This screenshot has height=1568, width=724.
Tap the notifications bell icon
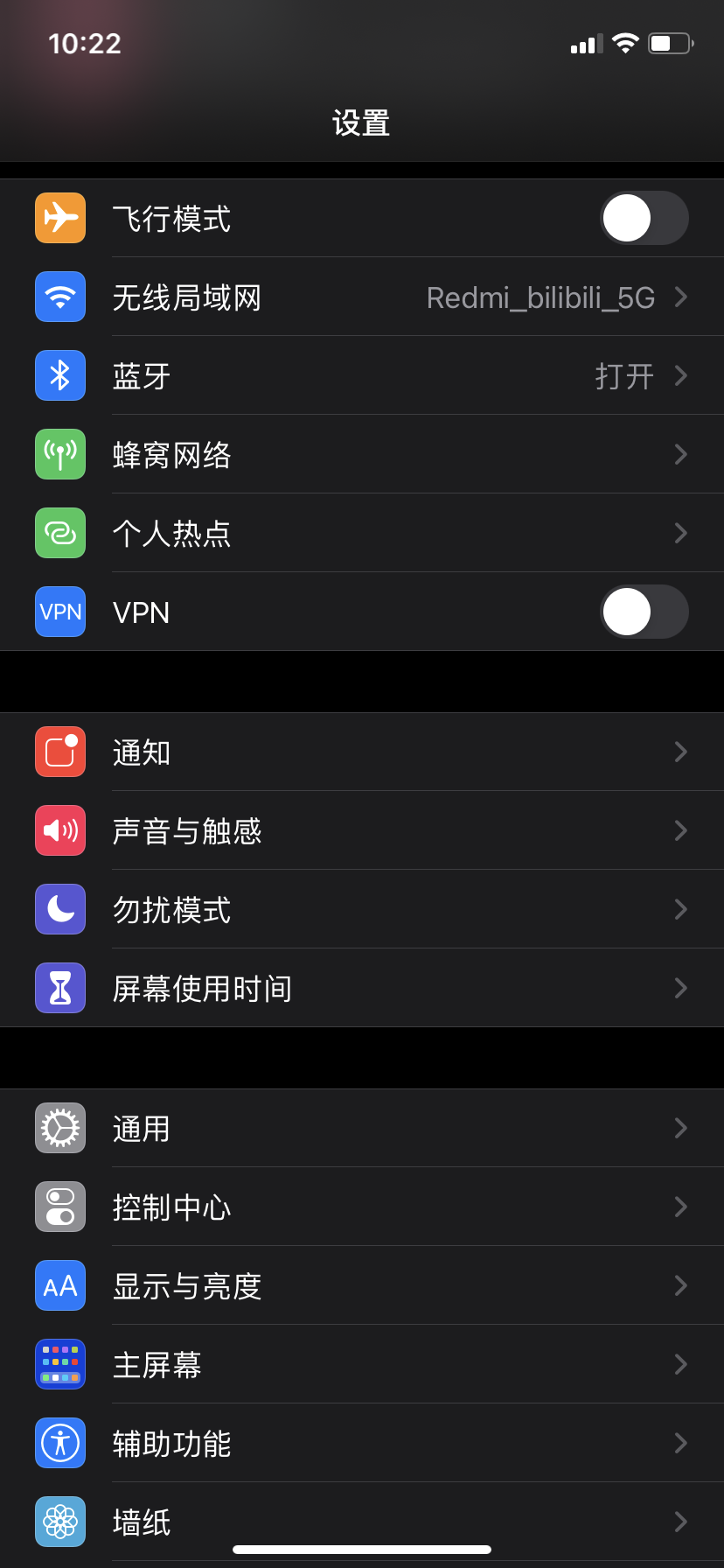(59, 752)
